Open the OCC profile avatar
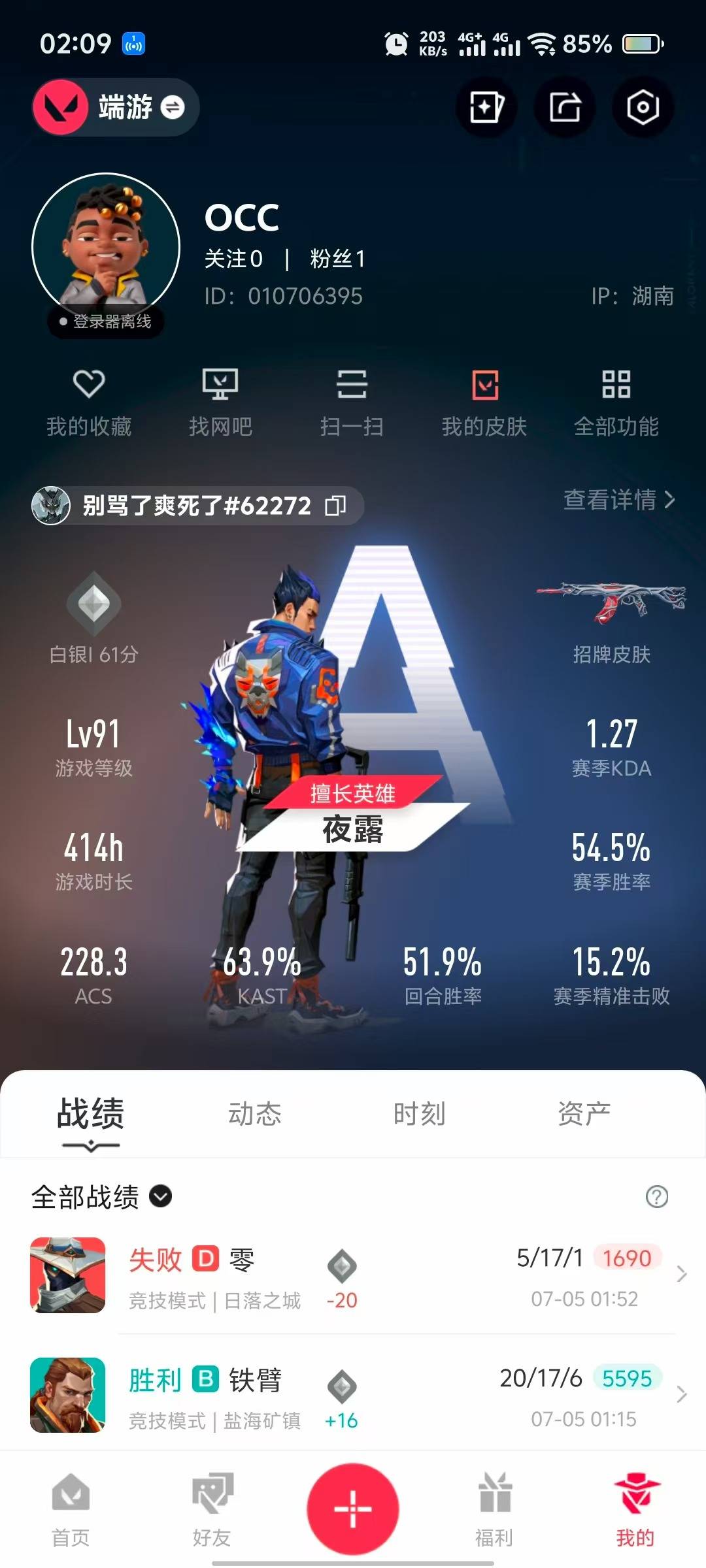The width and height of the screenshot is (706, 1568). (106, 247)
